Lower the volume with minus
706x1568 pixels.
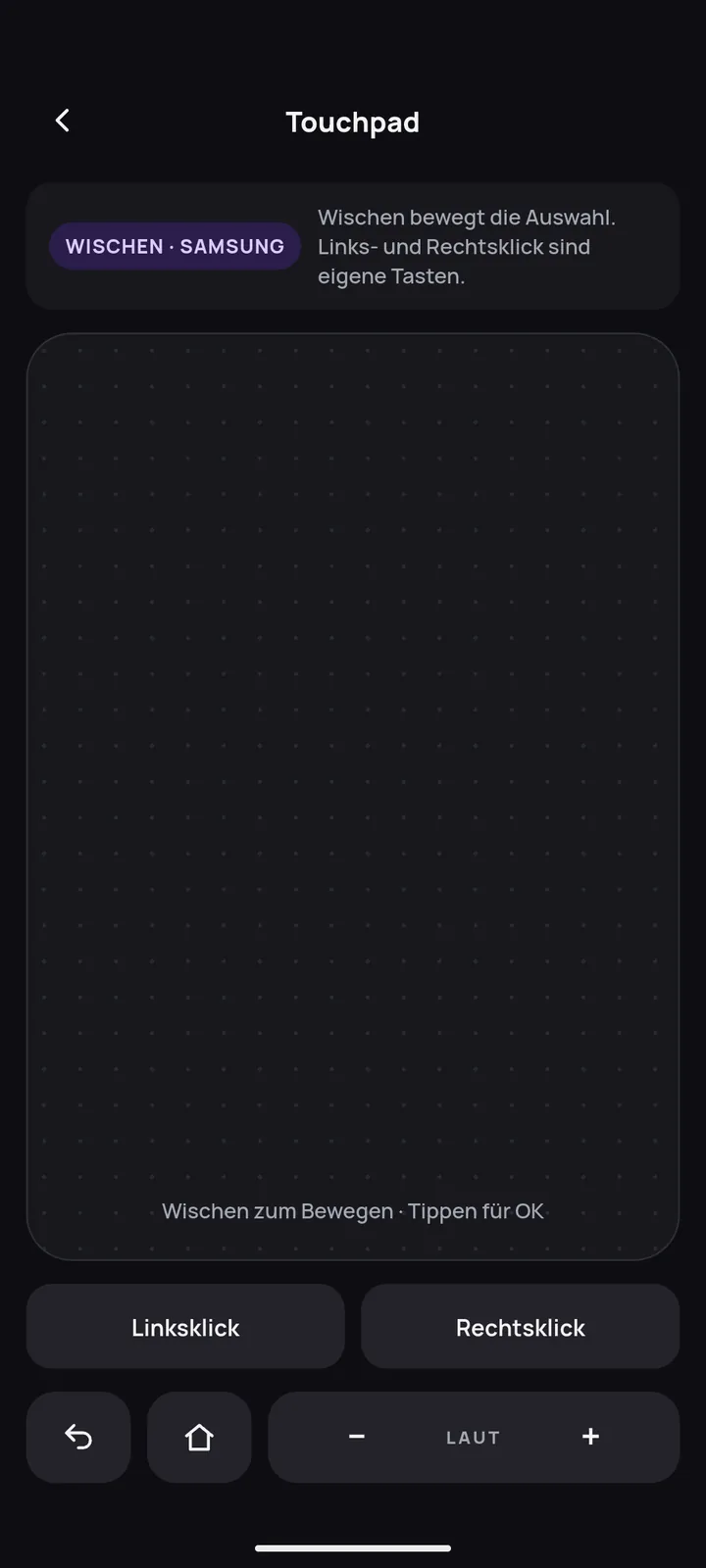click(357, 1437)
